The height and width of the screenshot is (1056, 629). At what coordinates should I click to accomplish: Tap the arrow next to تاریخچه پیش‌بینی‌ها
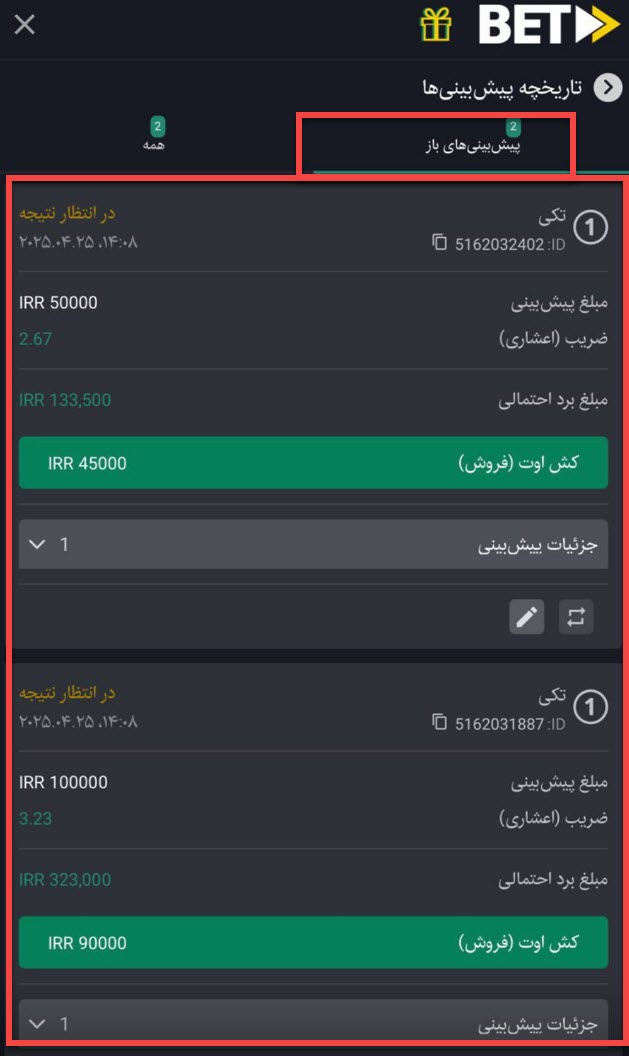(x=607, y=88)
